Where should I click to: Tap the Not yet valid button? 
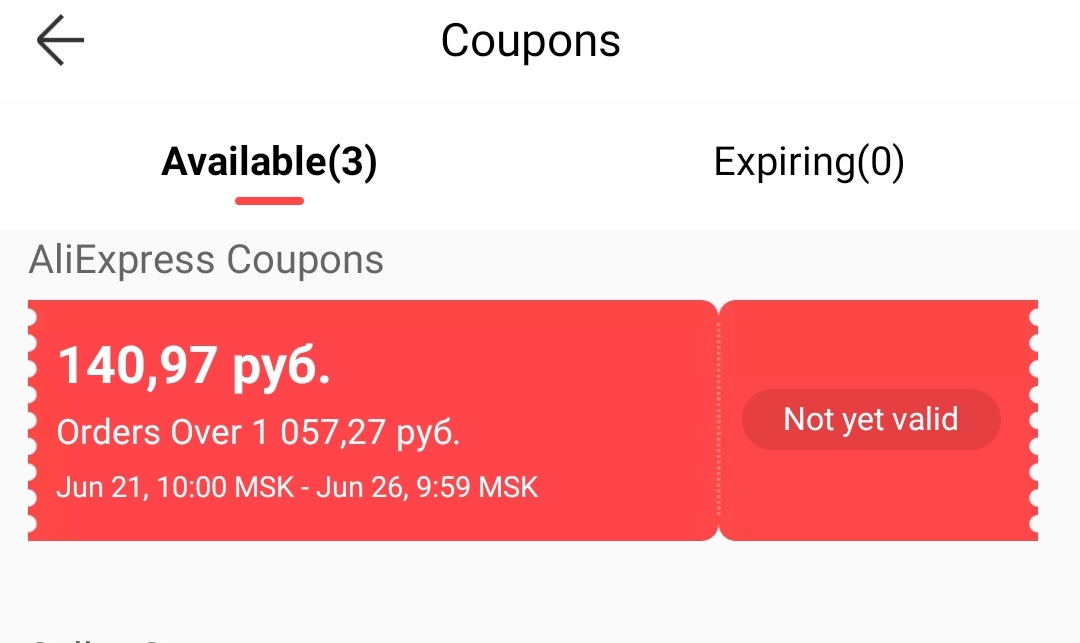pyautogui.click(x=870, y=419)
